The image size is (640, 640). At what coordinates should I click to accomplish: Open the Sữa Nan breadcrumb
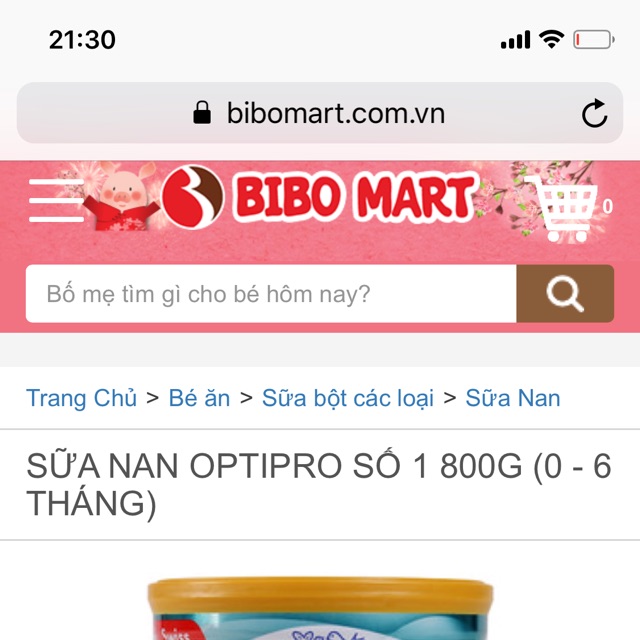(513, 398)
